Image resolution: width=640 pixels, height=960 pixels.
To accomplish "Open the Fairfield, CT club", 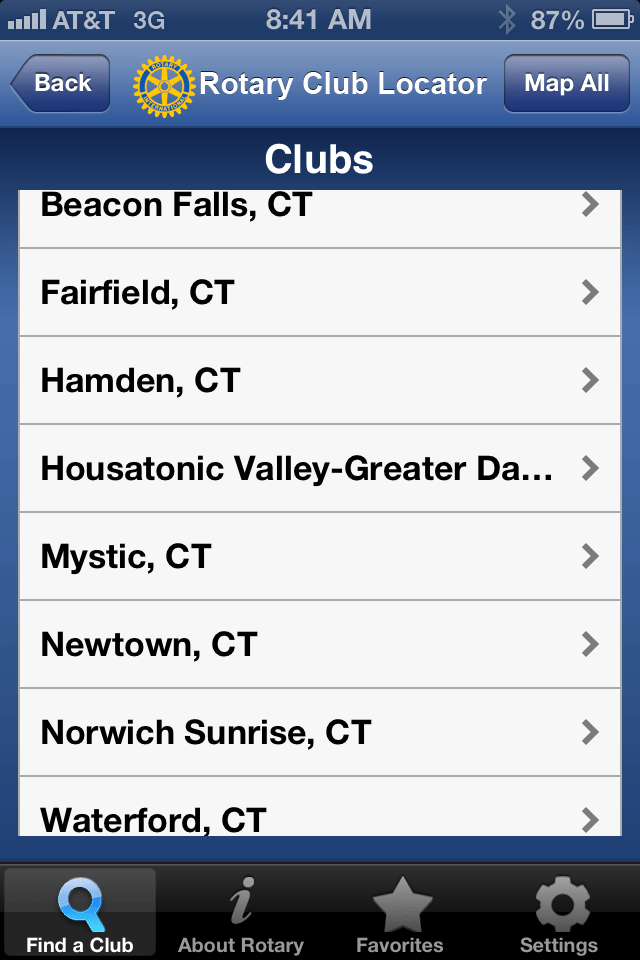I will point(320,292).
